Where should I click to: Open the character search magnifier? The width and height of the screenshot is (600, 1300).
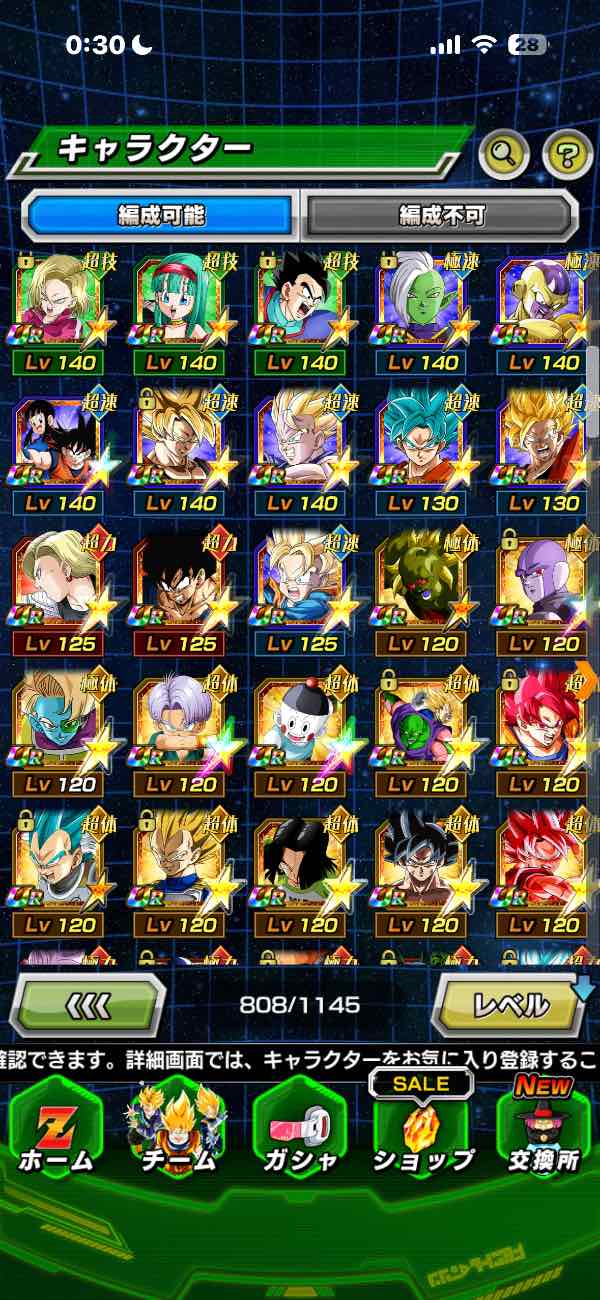click(504, 154)
